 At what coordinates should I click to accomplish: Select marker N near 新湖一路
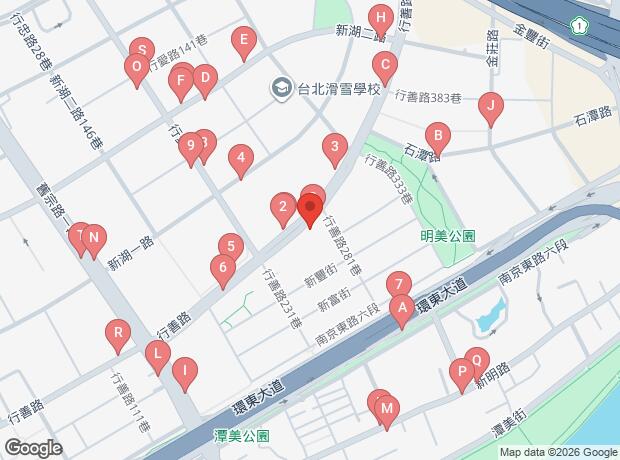pyautogui.click(x=94, y=238)
